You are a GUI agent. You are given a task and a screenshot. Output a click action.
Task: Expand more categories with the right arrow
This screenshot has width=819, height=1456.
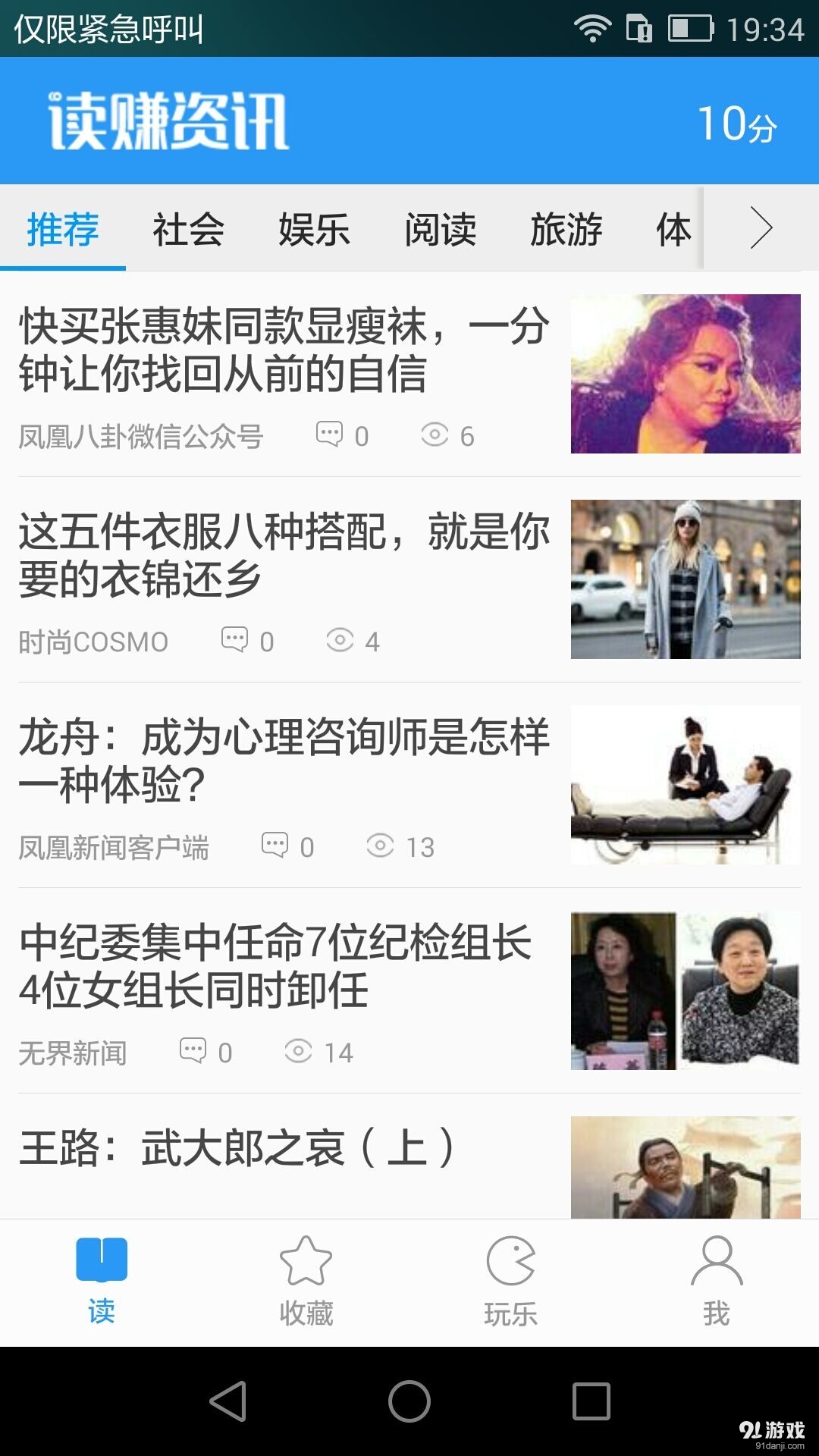pyautogui.click(x=761, y=231)
